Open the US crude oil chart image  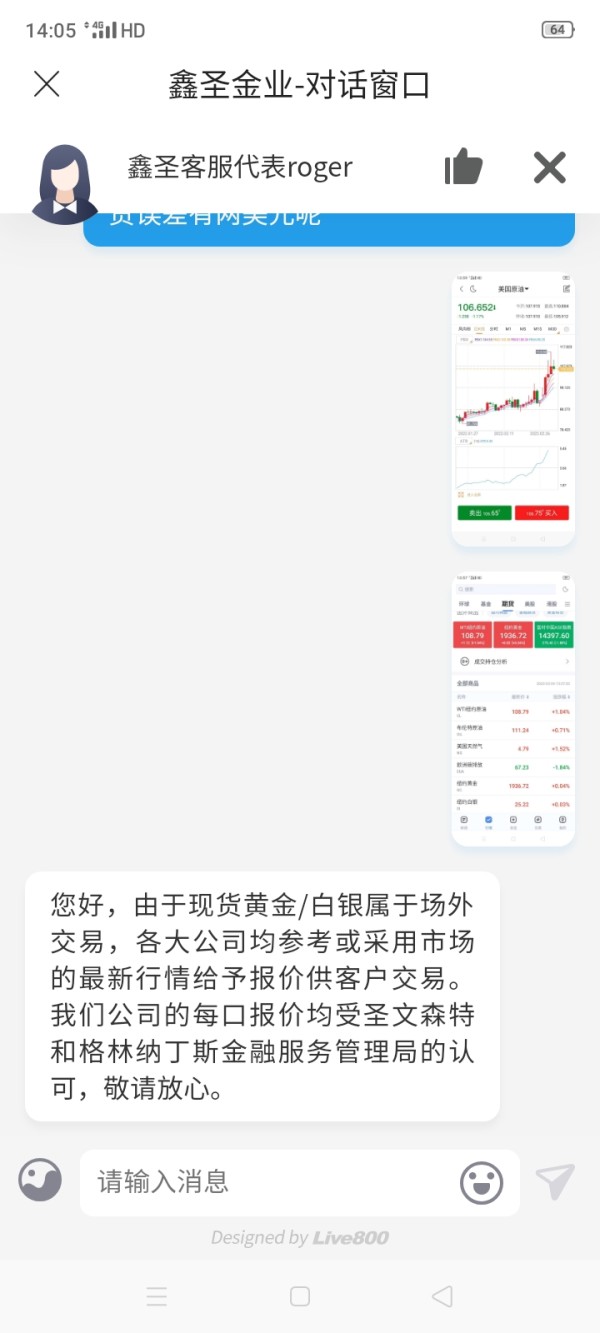pyautogui.click(x=513, y=409)
